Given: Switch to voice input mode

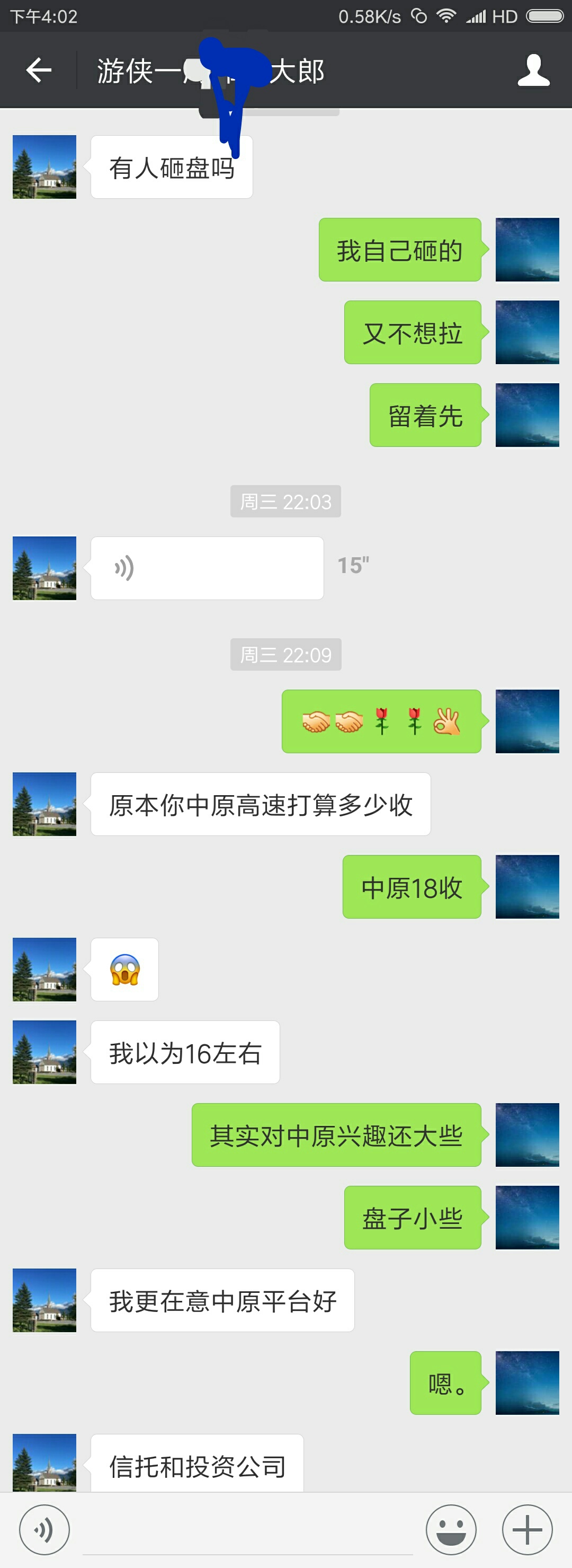Looking at the screenshot, I should tap(44, 1529).
